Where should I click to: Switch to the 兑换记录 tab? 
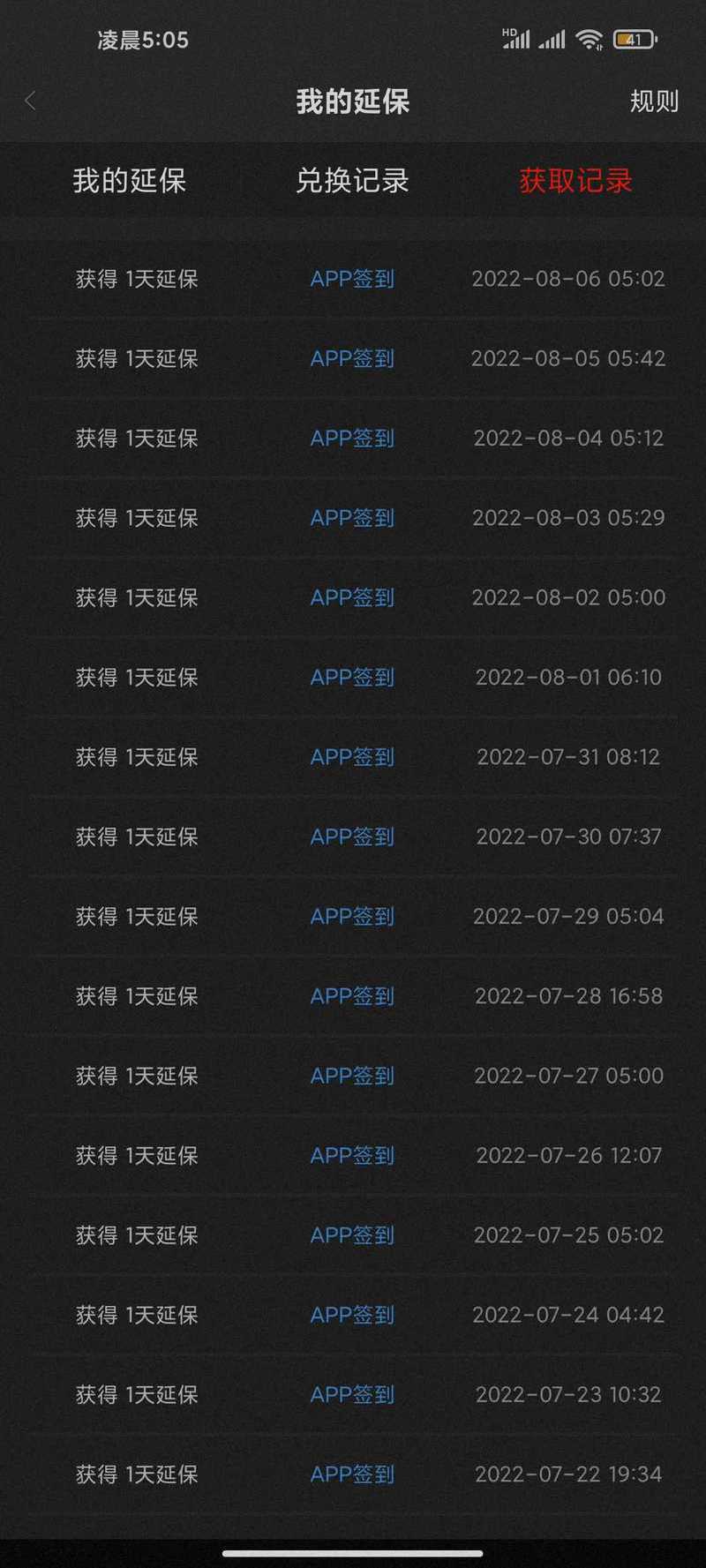(x=352, y=181)
